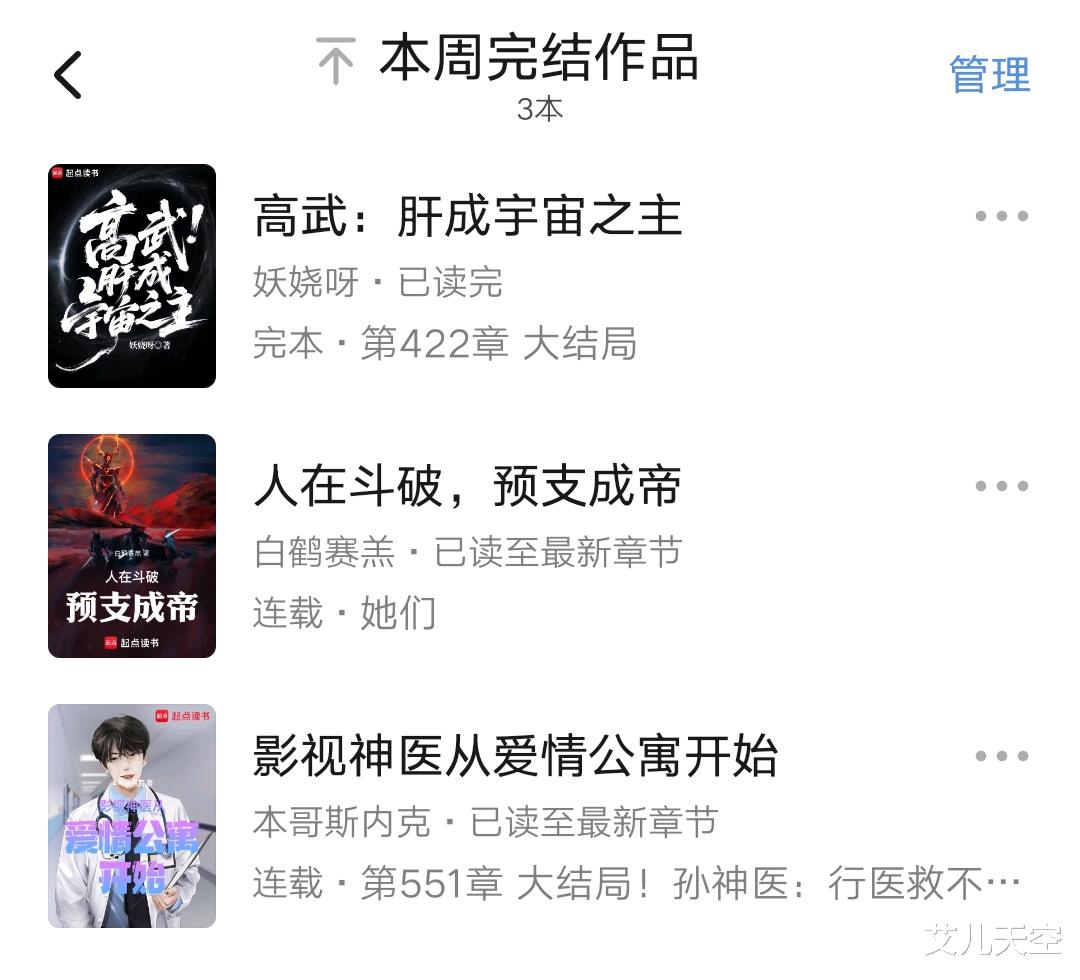Go back using the arrow icon
Image resolution: width=1080 pixels, height=980 pixels.
click(68, 75)
